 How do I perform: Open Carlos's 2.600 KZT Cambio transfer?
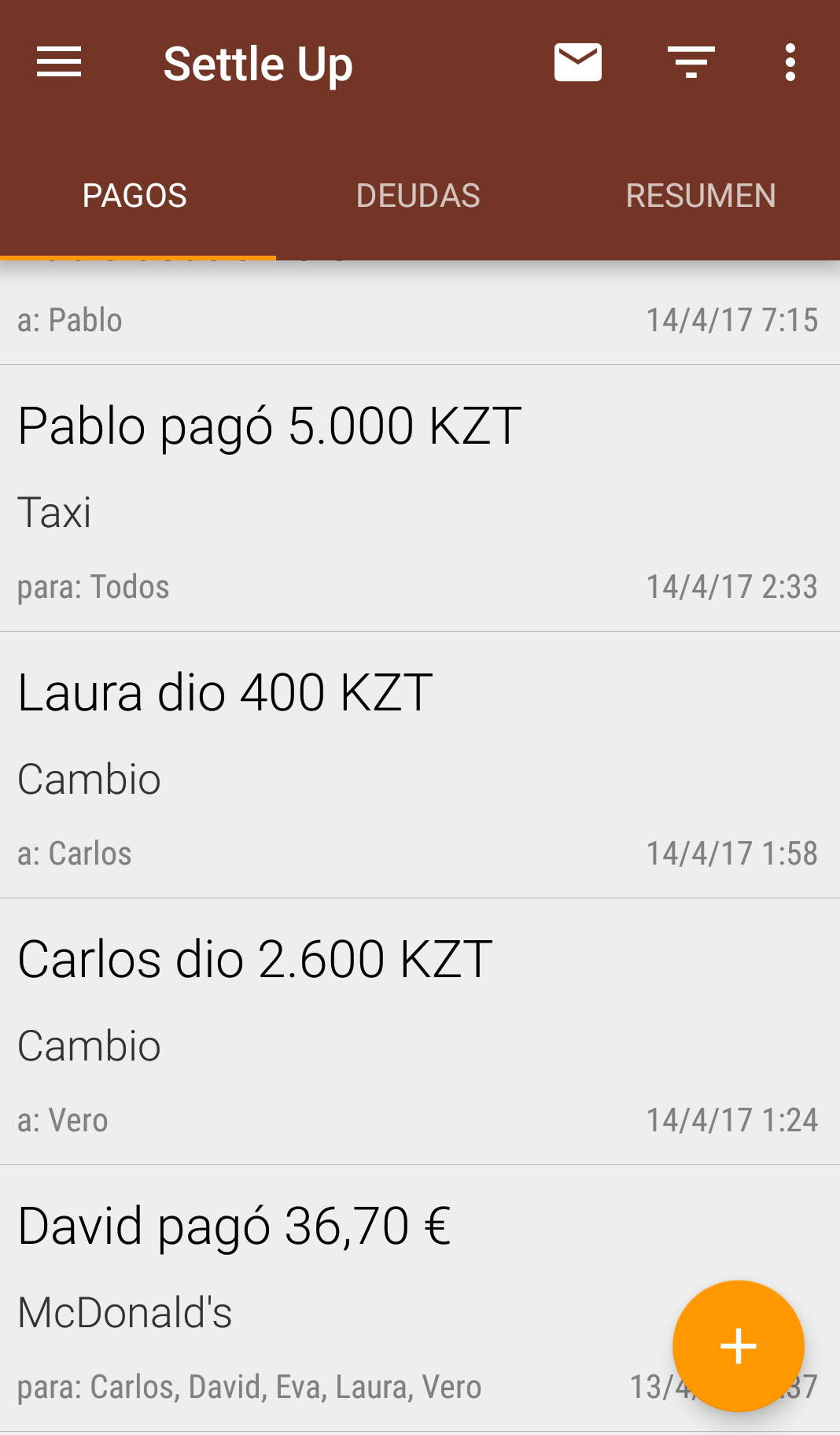pyautogui.click(x=420, y=1031)
